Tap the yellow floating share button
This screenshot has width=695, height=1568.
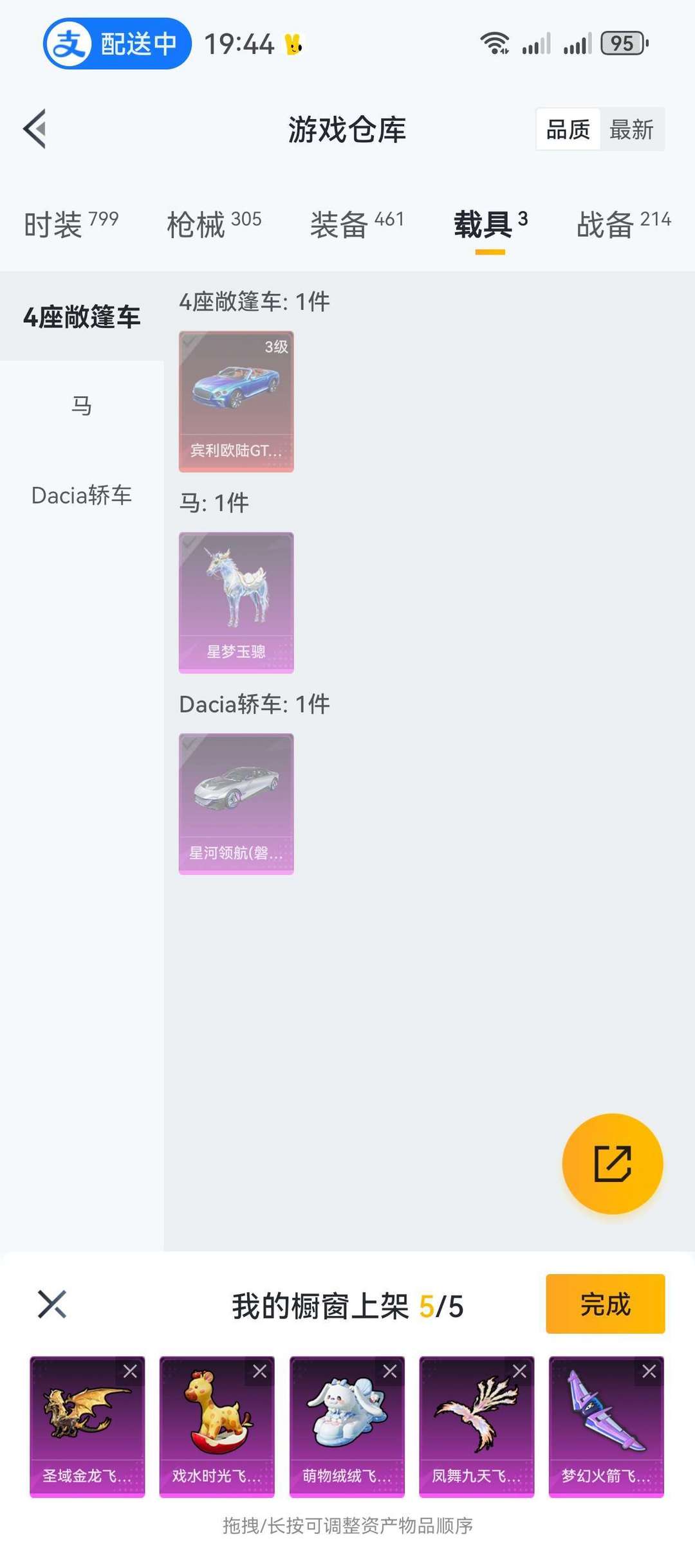pyautogui.click(x=612, y=1163)
